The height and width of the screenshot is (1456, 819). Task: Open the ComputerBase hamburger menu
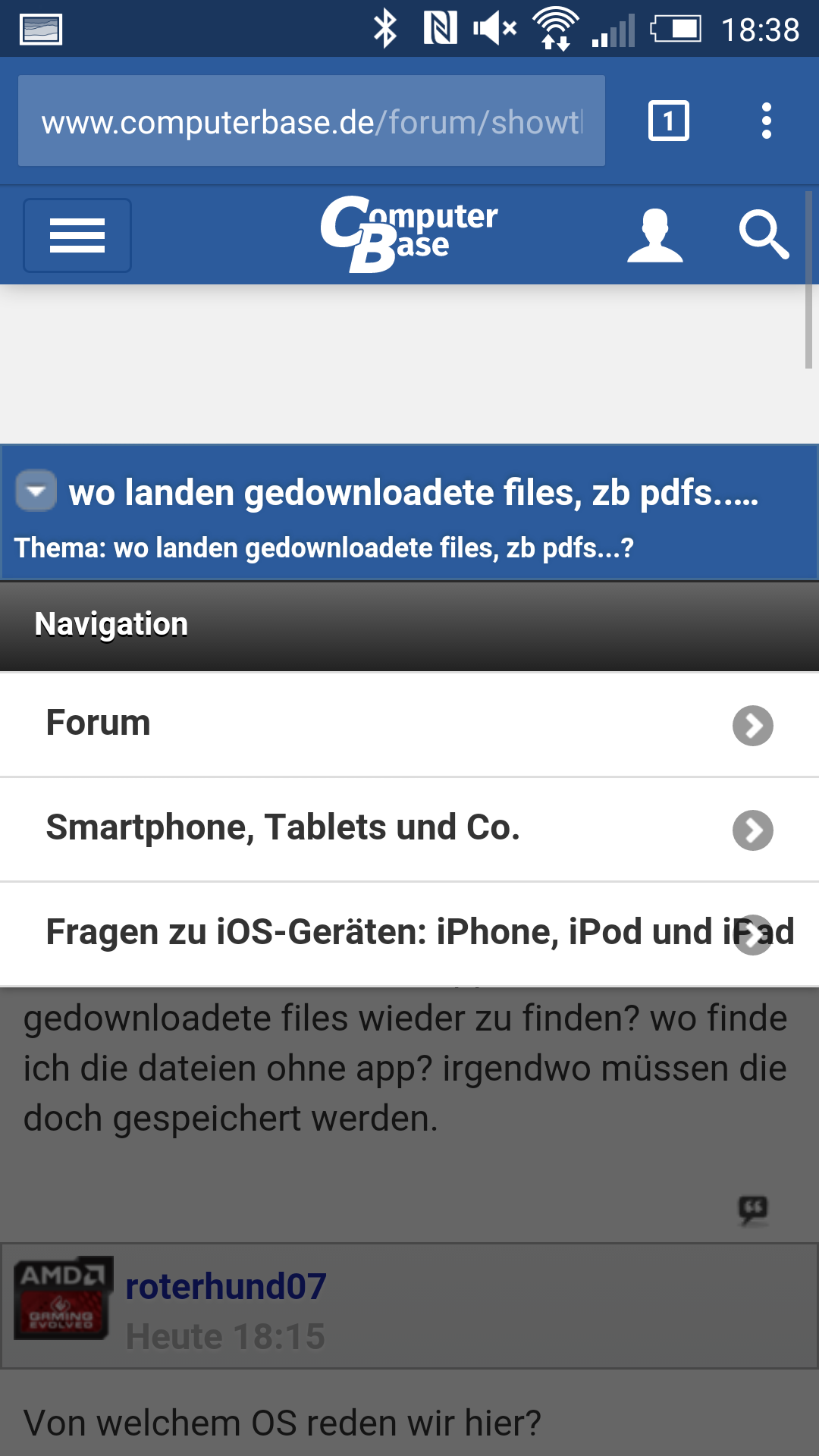point(77,235)
